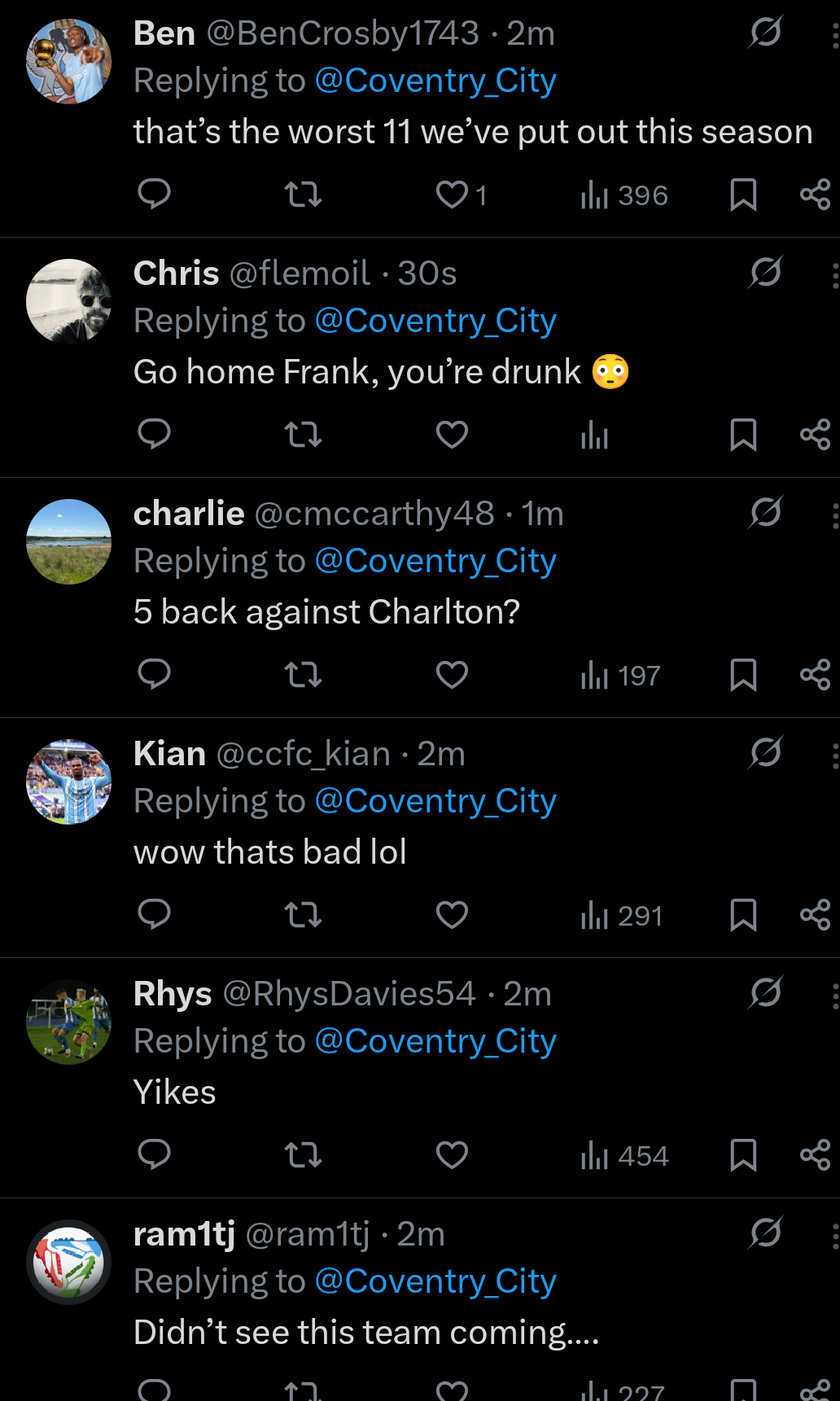View analytics for Ben's reply
The height and width of the screenshot is (1401, 840).
coord(623,195)
